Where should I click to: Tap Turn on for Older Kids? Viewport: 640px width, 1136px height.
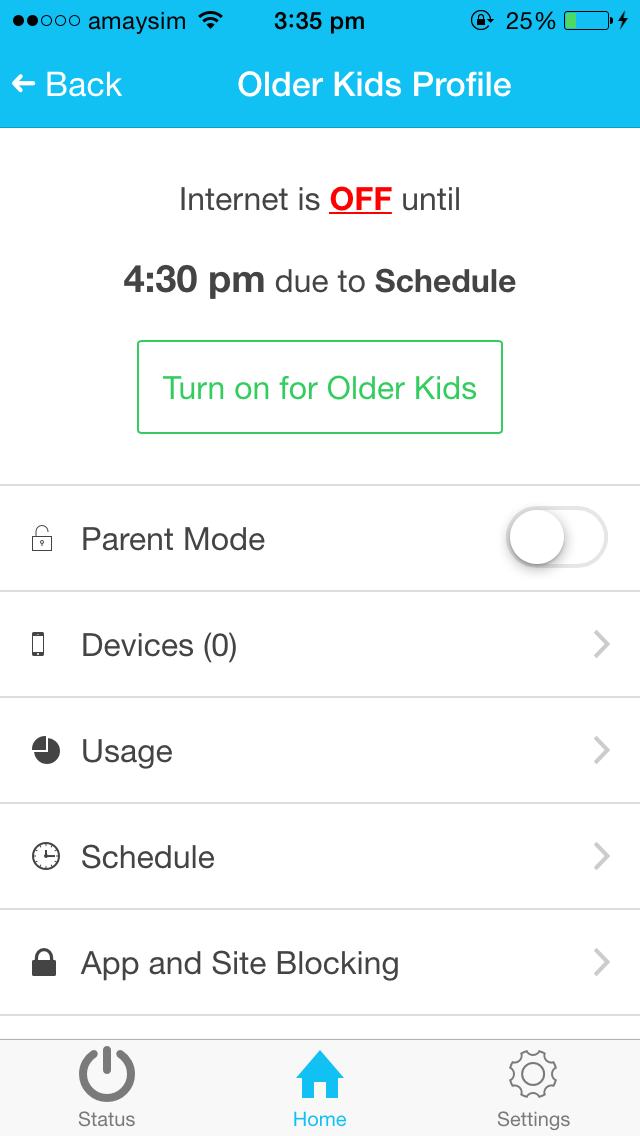[320, 387]
